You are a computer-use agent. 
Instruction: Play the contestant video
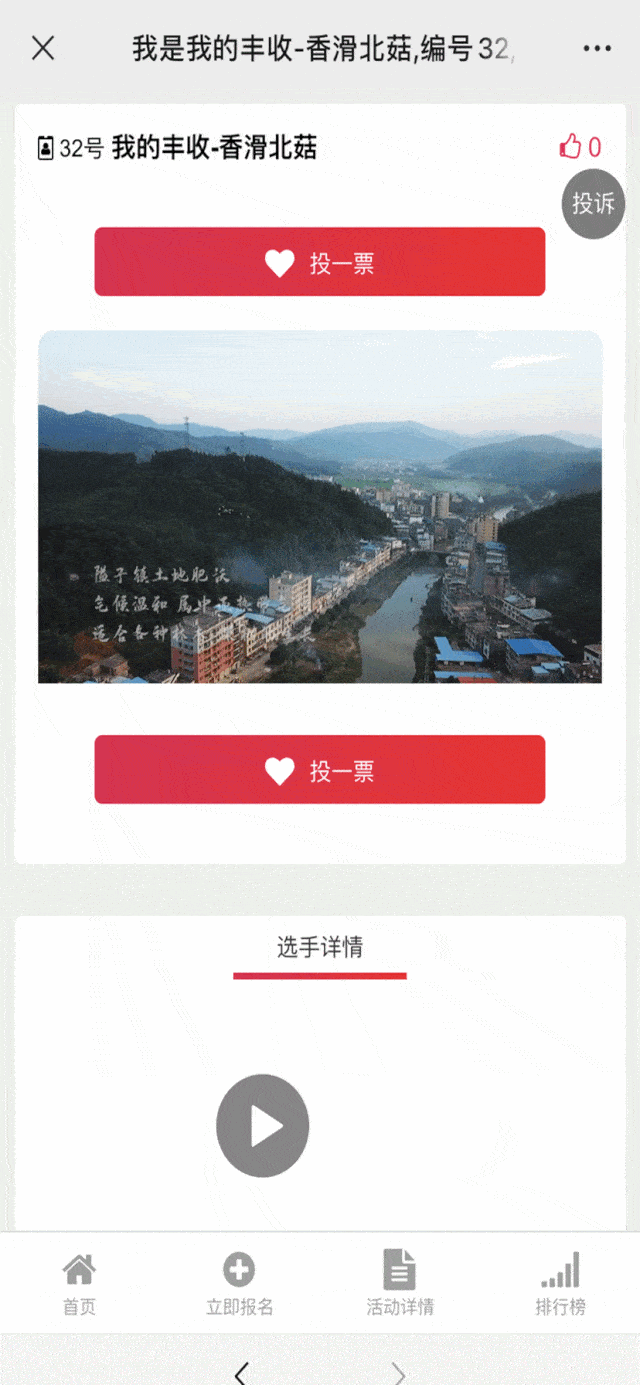263,1126
